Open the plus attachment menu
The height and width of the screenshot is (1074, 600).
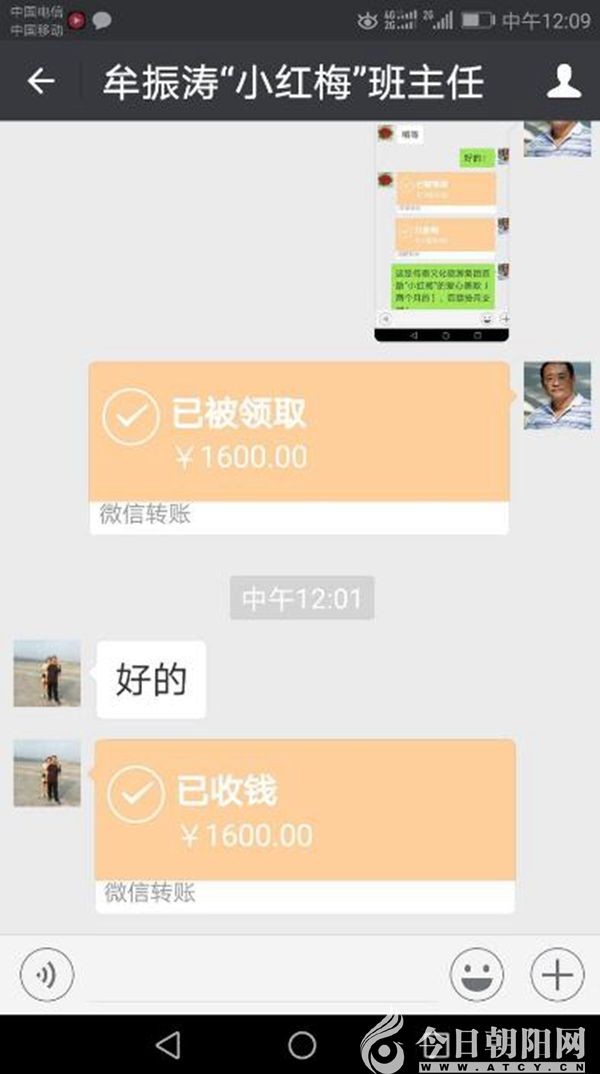point(556,972)
